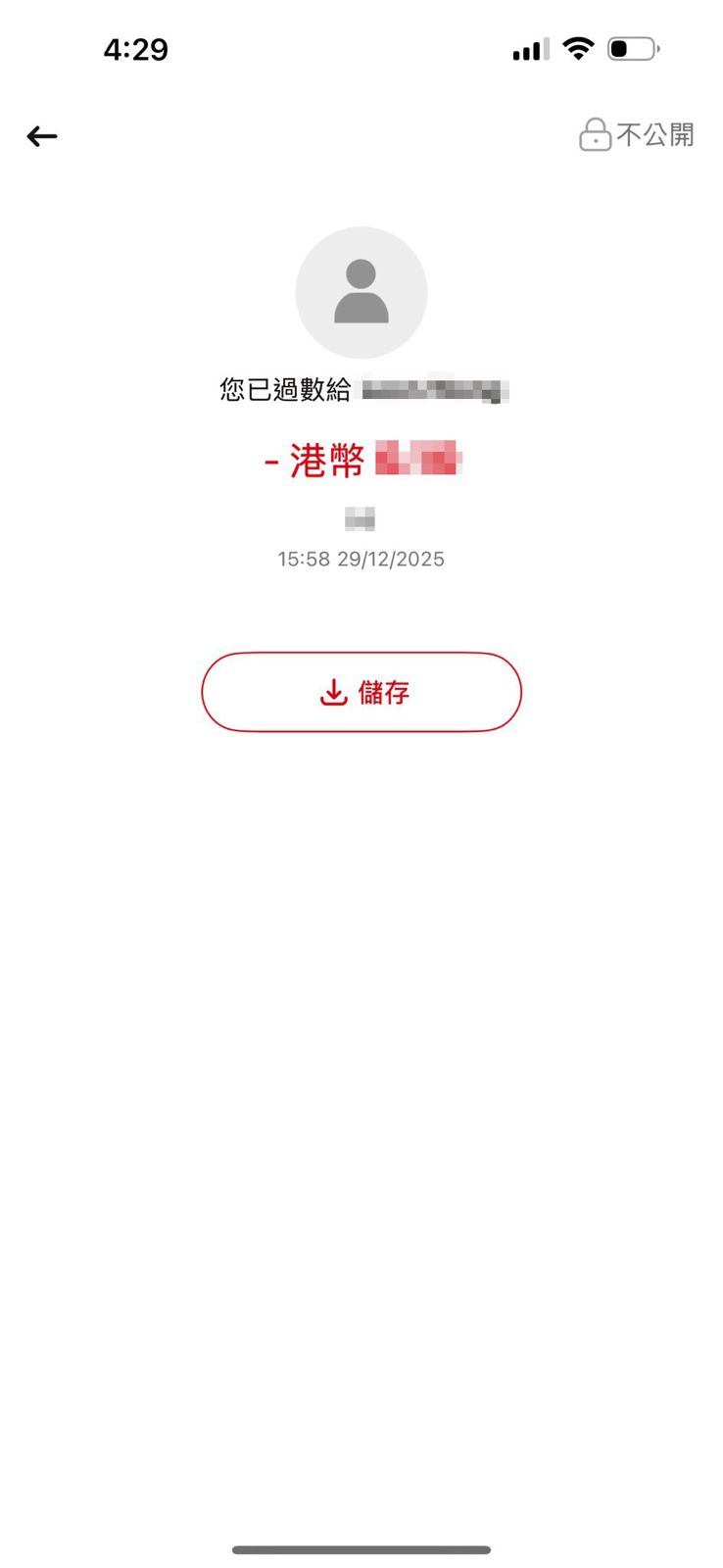Click the battery indicator in the status bar

(632, 47)
